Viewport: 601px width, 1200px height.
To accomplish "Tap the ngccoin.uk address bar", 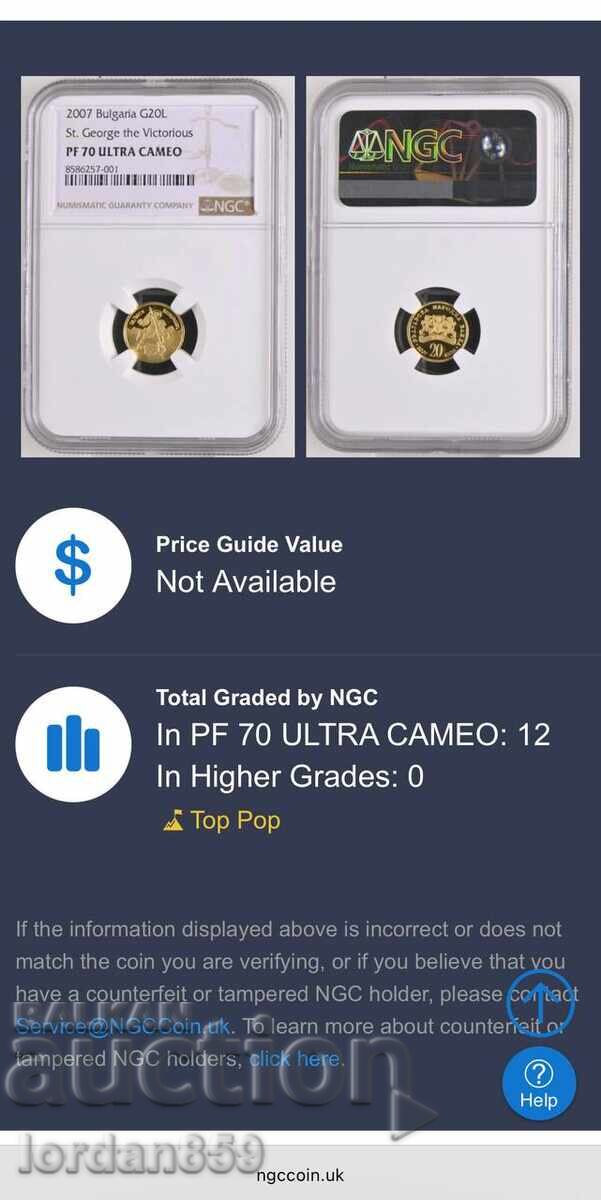I will pos(300,1175).
